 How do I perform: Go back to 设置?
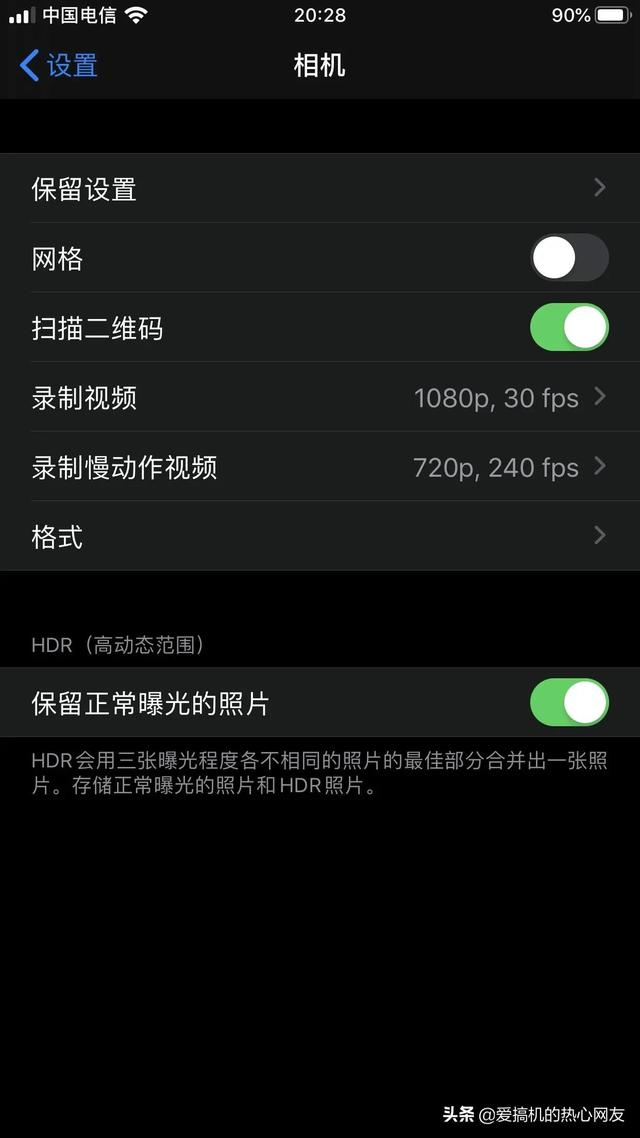click(x=60, y=66)
